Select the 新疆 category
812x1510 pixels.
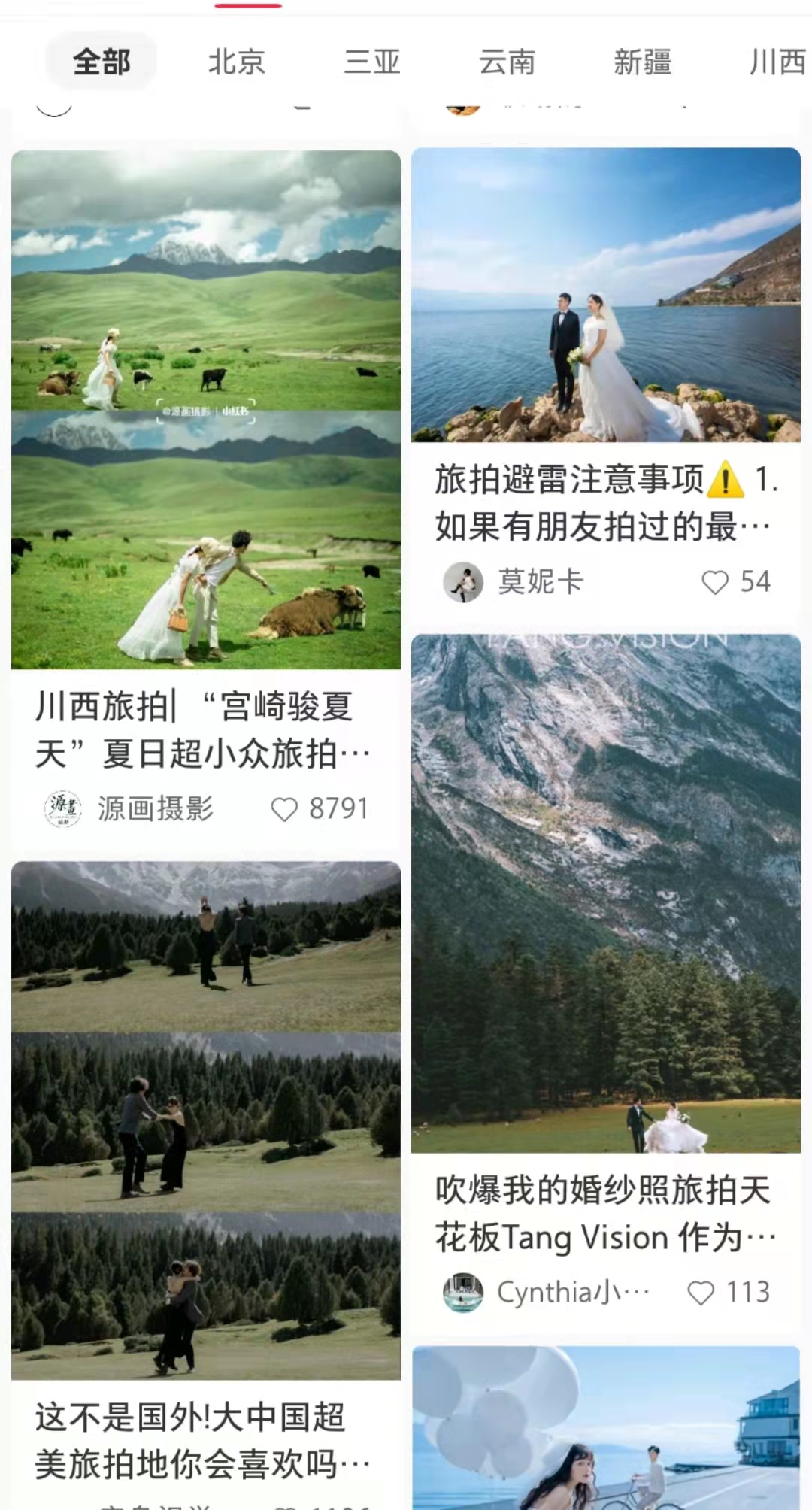tap(641, 63)
